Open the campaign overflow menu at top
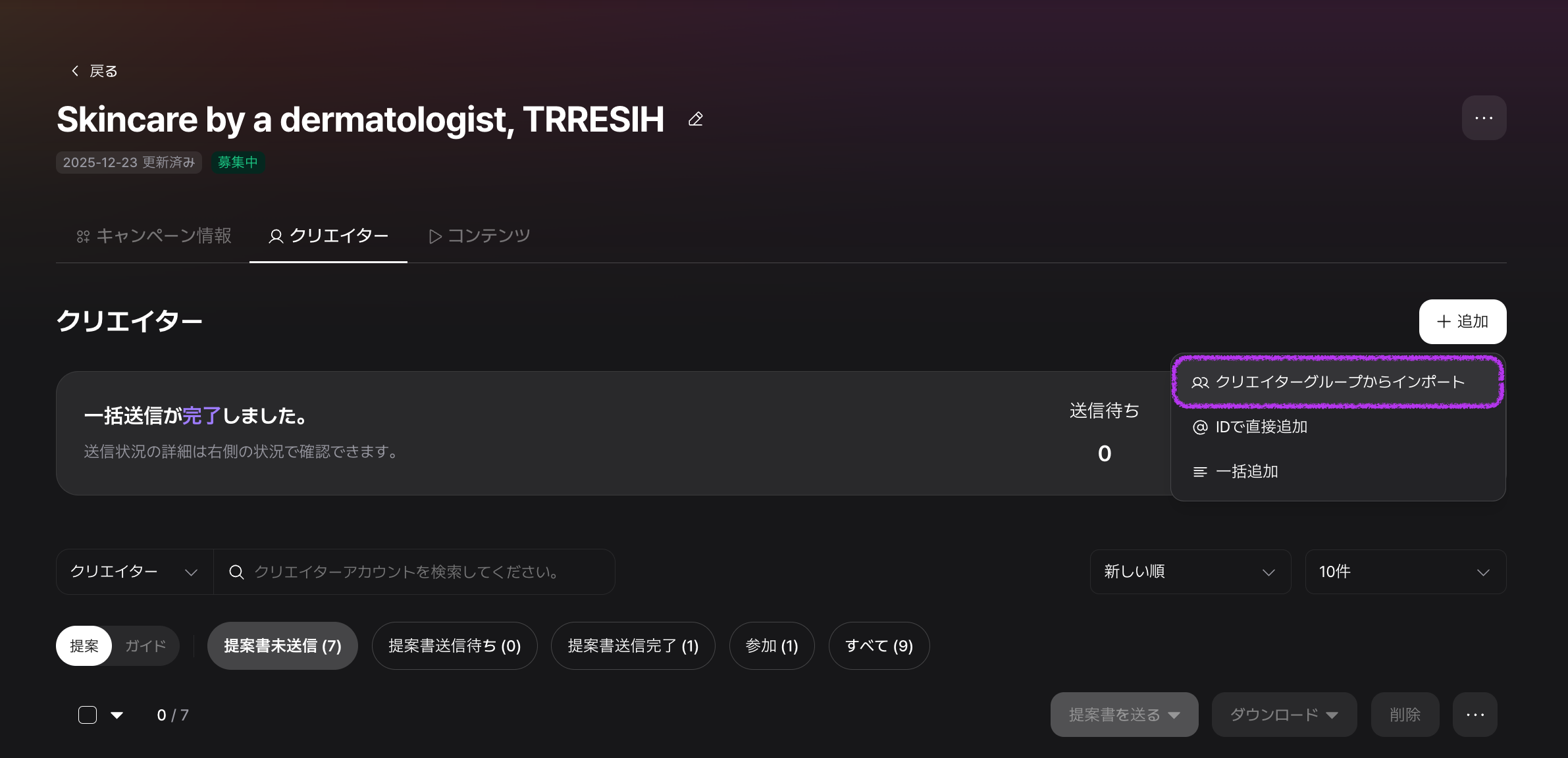Image resolution: width=1568 pixels, height=758 pixels. point(1484,118)
